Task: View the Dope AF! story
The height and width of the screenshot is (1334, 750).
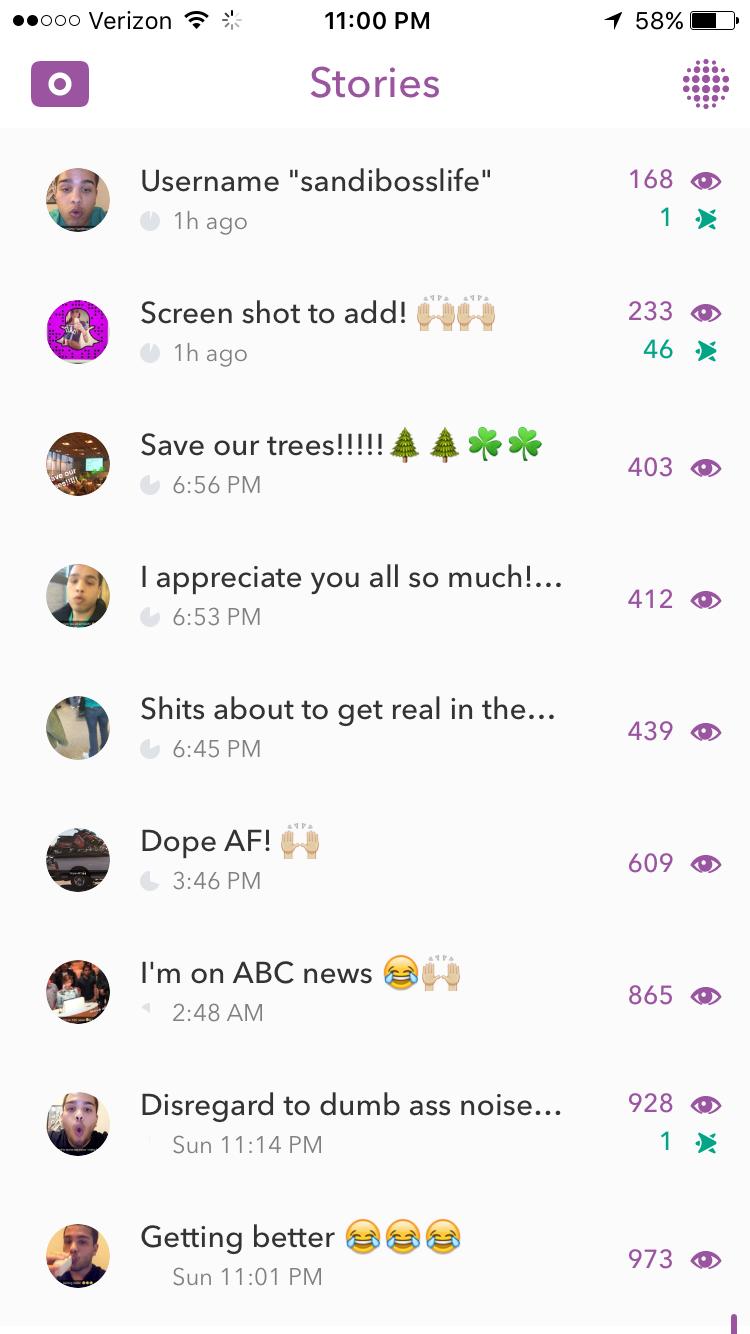Action: click(375, 860)
